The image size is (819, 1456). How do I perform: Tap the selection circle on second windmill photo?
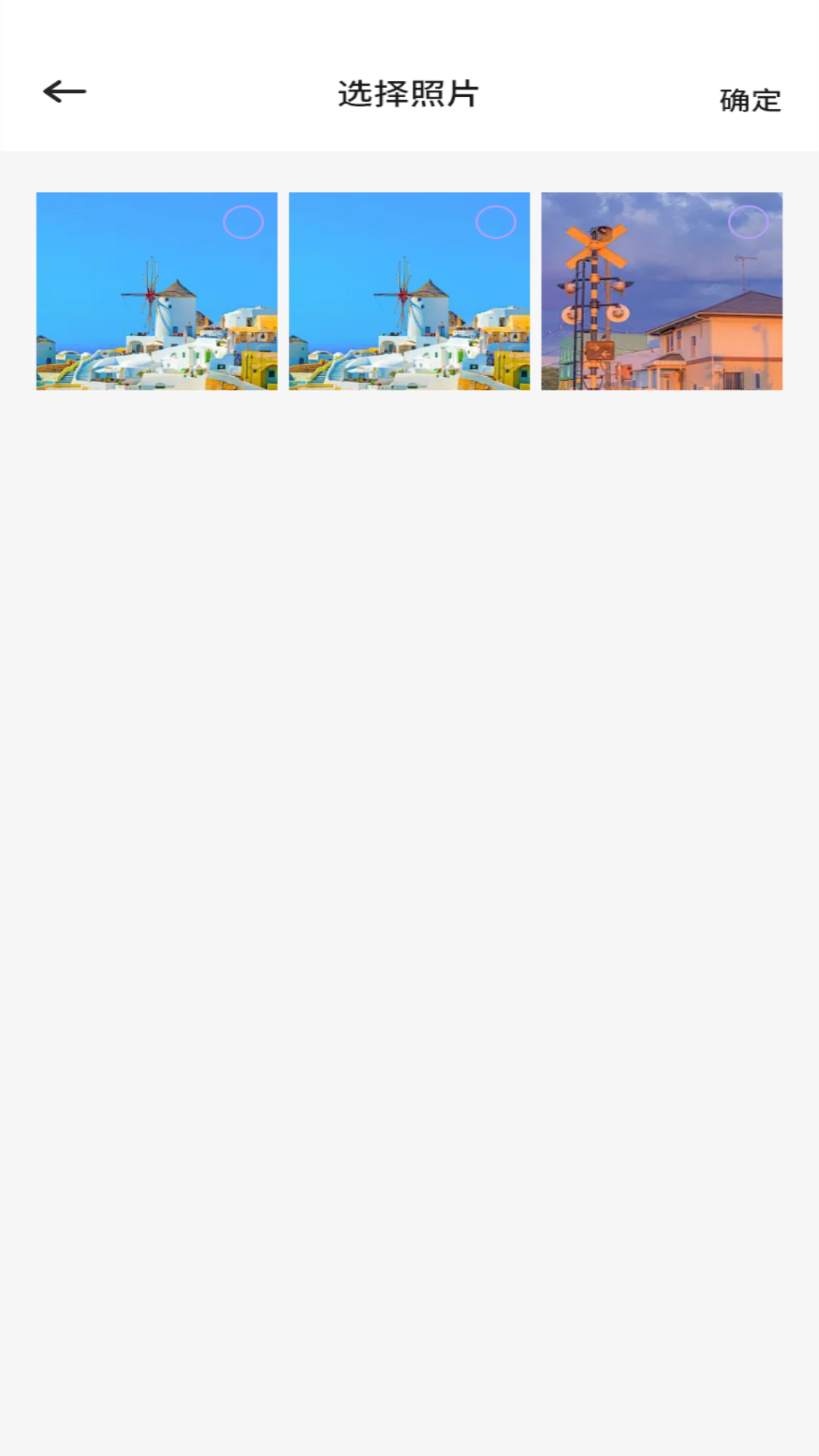(x=496, y=222)
